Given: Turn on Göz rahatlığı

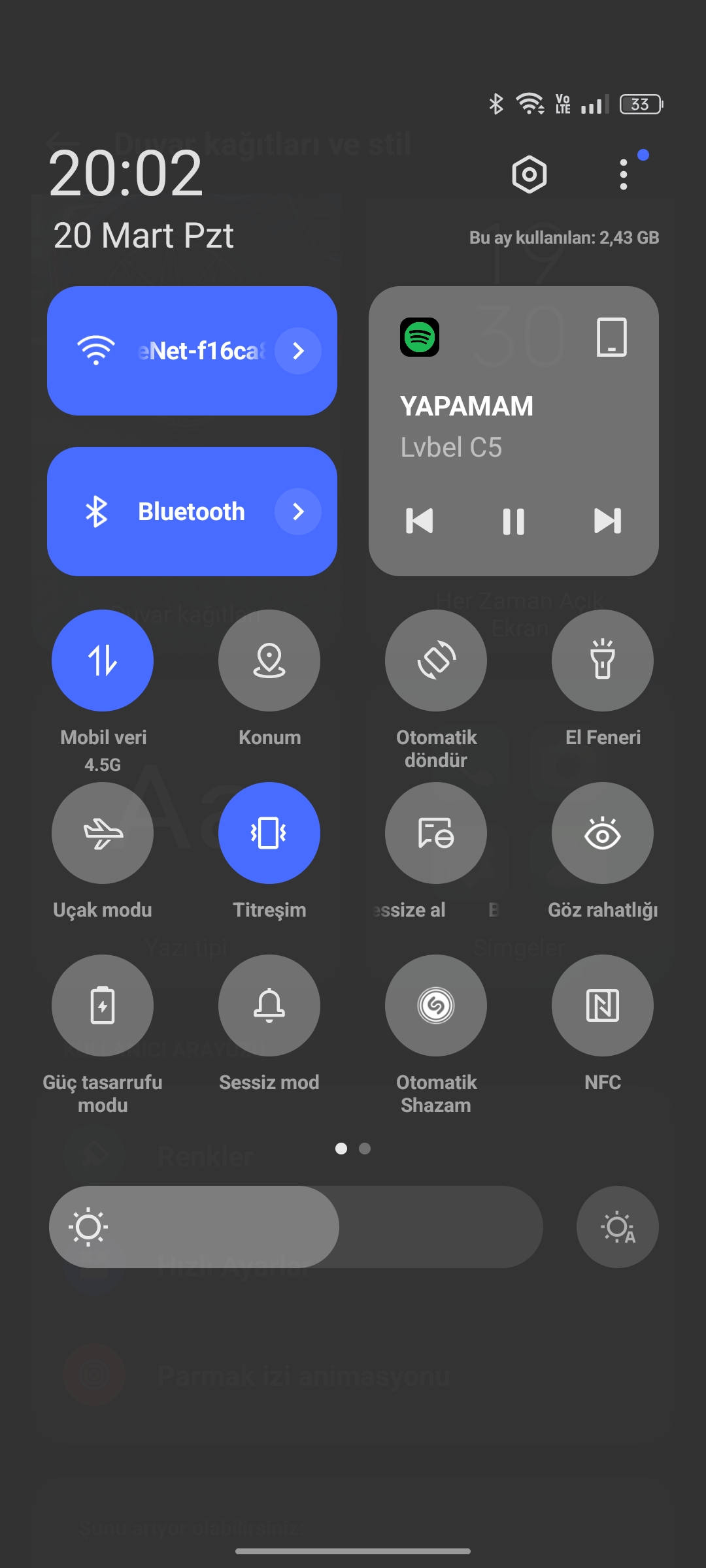Looking at the screenshot, I should [x=603, y=833].
